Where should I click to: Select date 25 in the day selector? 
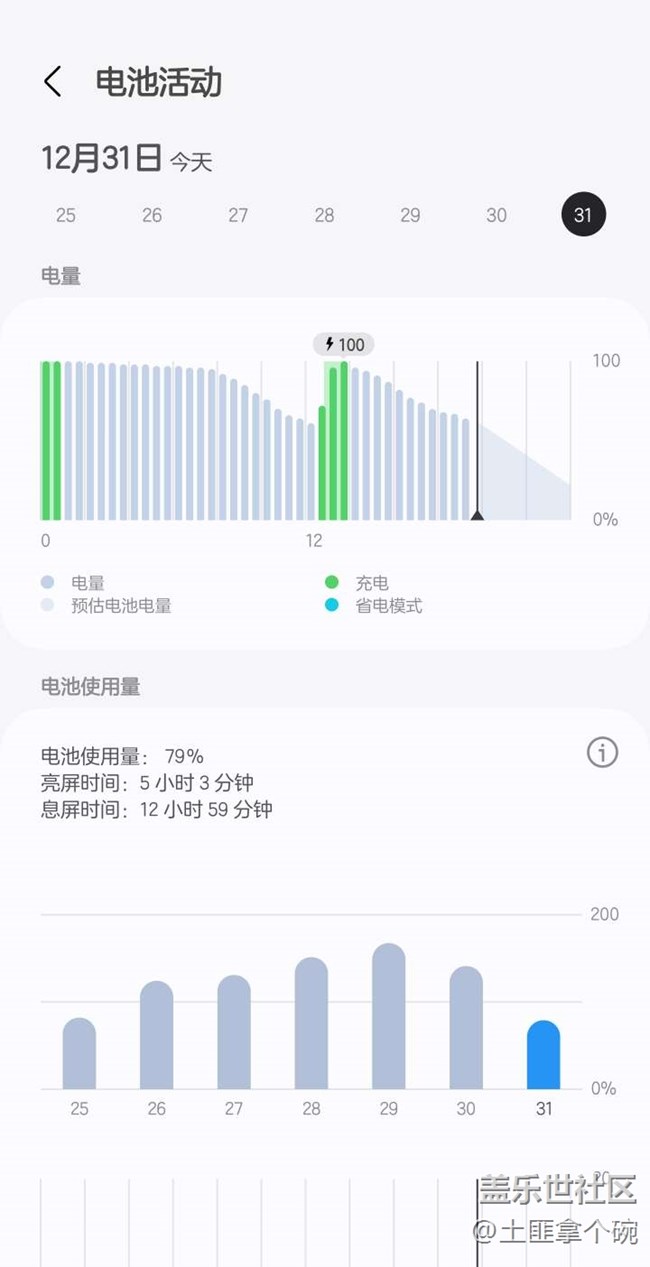tap(66, 215)
